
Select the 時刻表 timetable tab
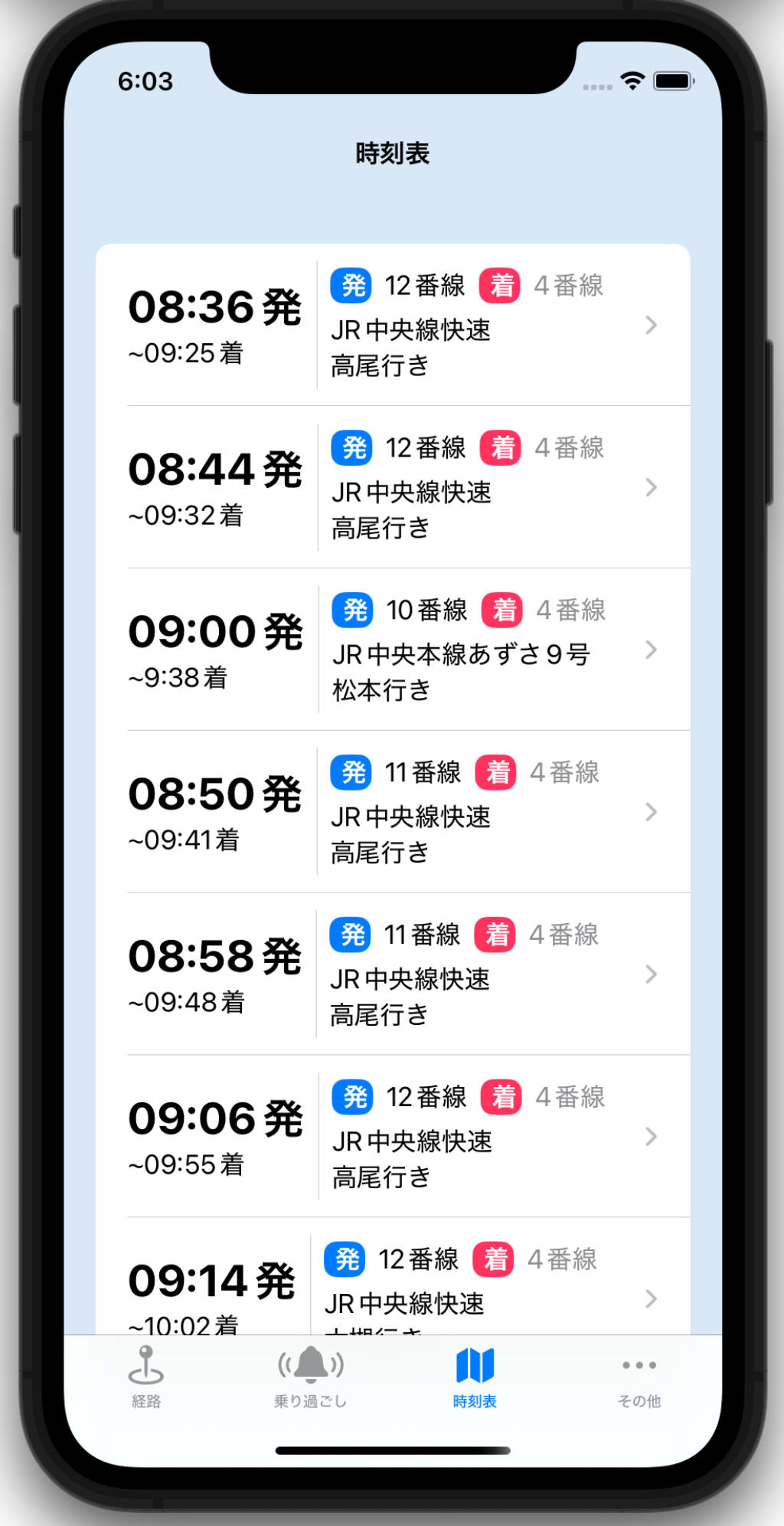pos(475,1377)
